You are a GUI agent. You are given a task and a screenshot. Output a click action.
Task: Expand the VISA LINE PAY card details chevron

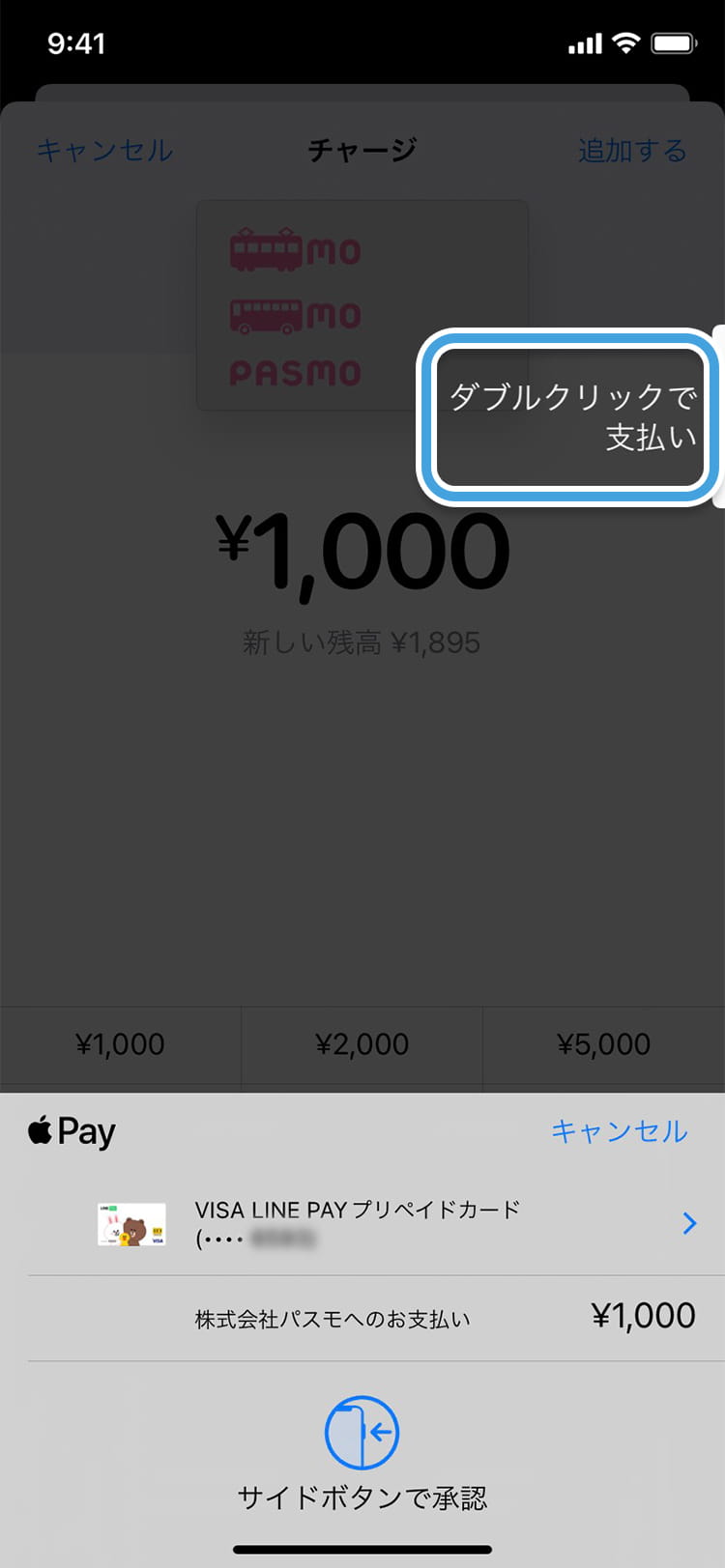(x=688, y=1224)
